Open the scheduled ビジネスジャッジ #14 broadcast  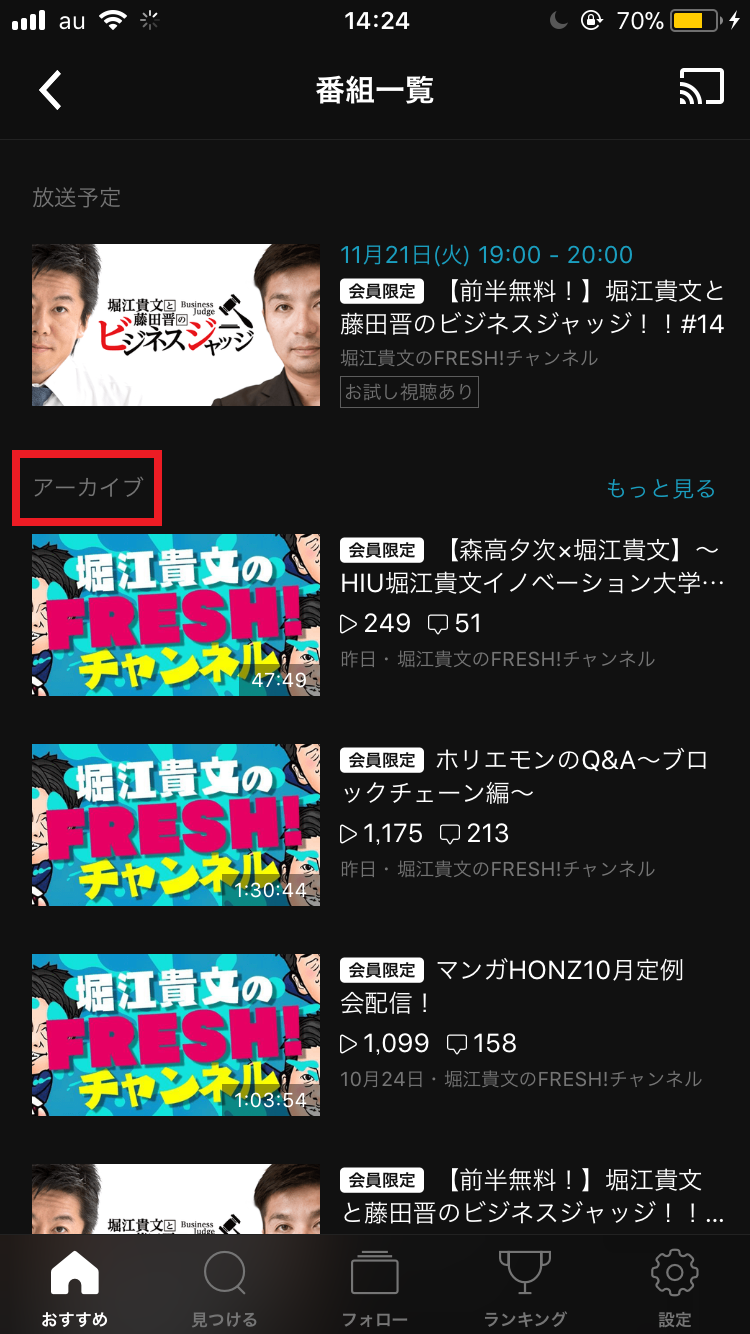pos(531,307)
